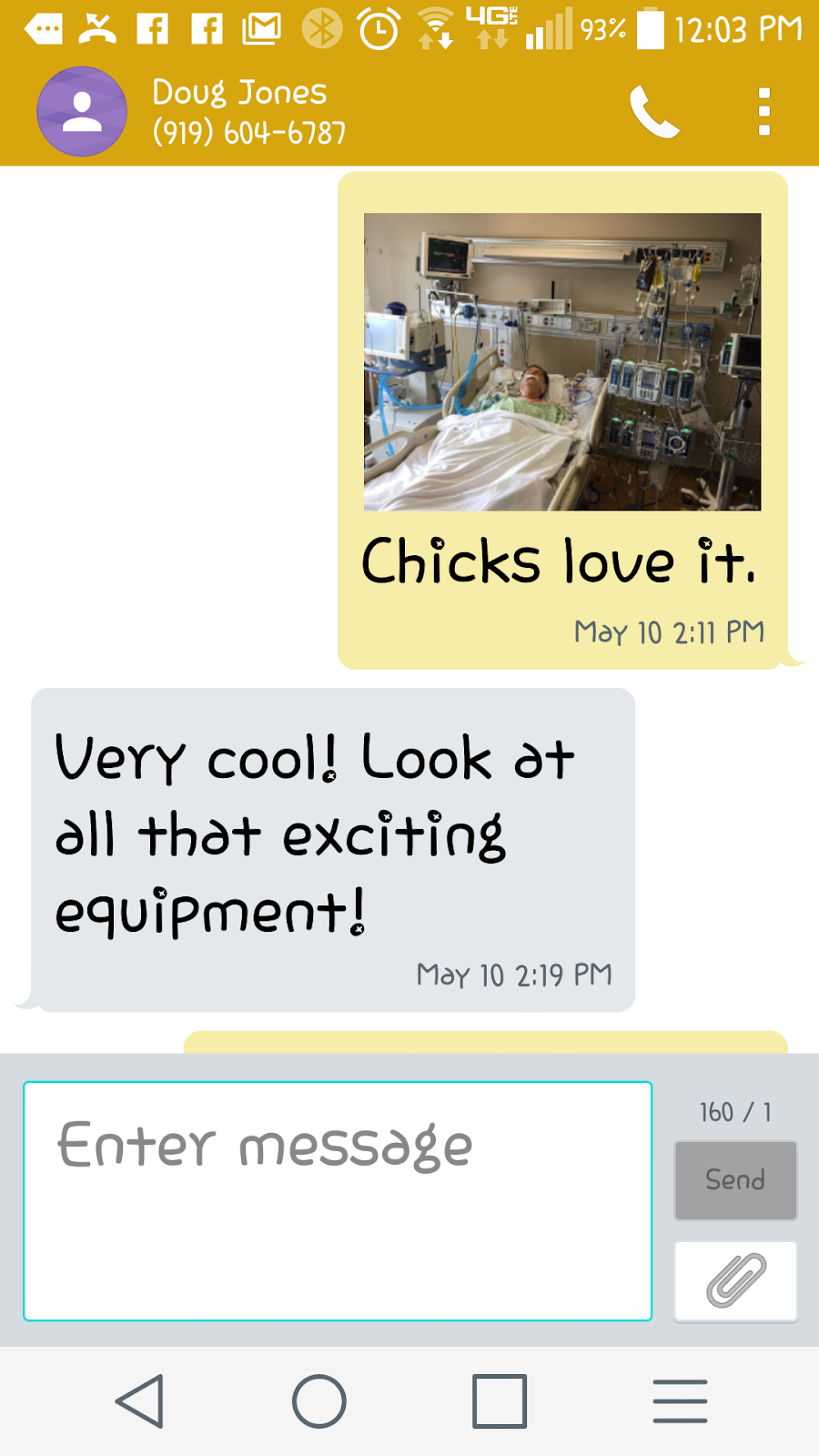Attach a file with the paperclip
Image resolution: width=819 pixels, height=1456 pixels.
coord(735,1280)
